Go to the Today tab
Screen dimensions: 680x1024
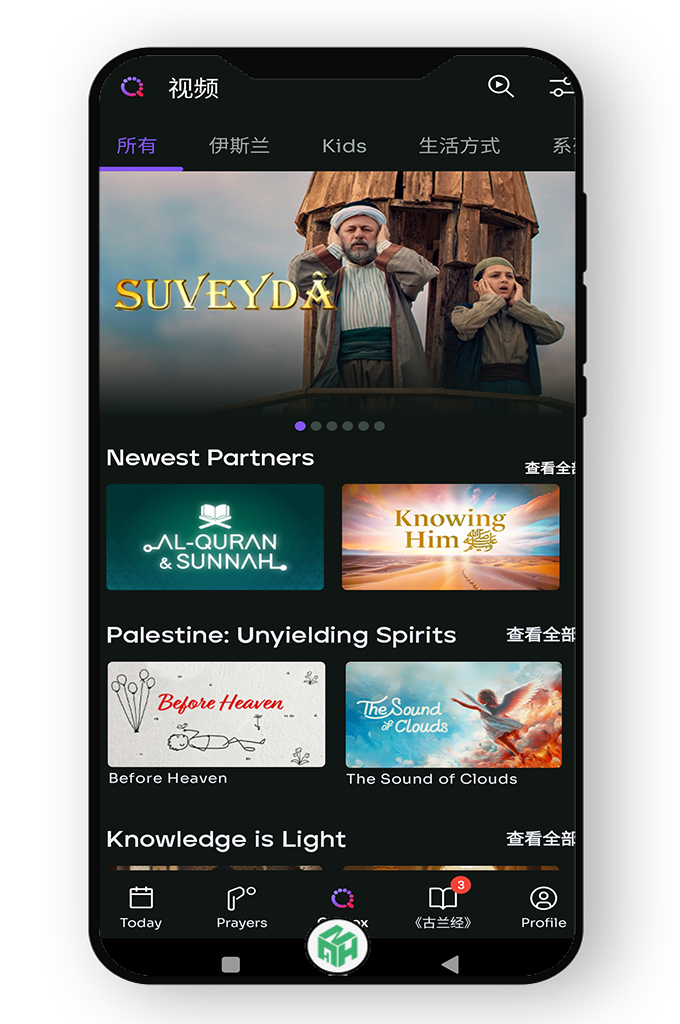[141, 907]
